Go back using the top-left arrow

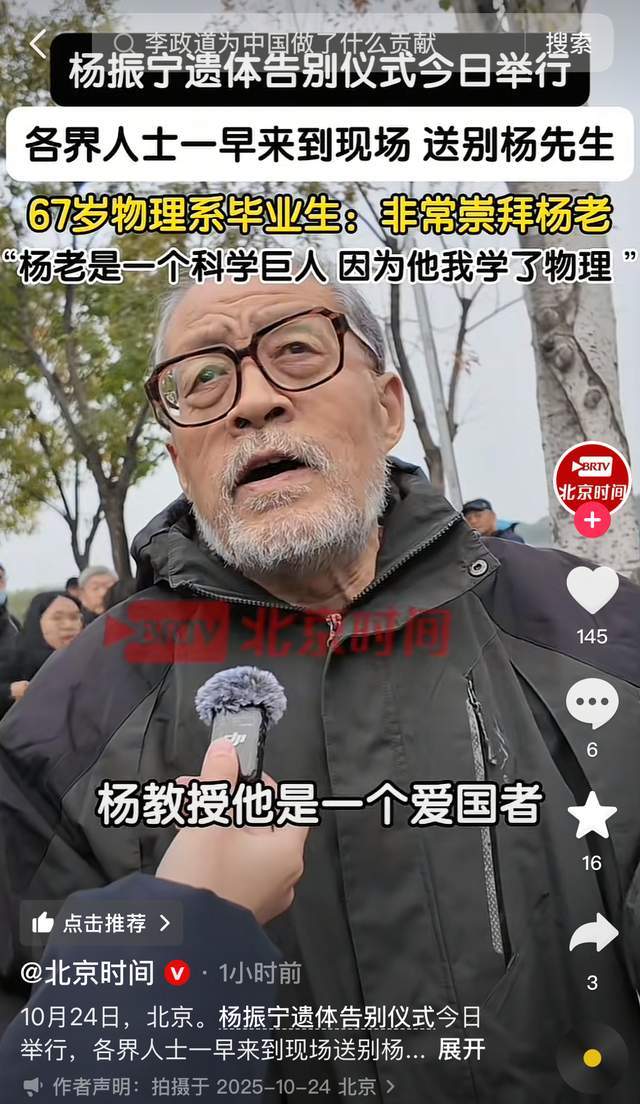coord(38,43)
